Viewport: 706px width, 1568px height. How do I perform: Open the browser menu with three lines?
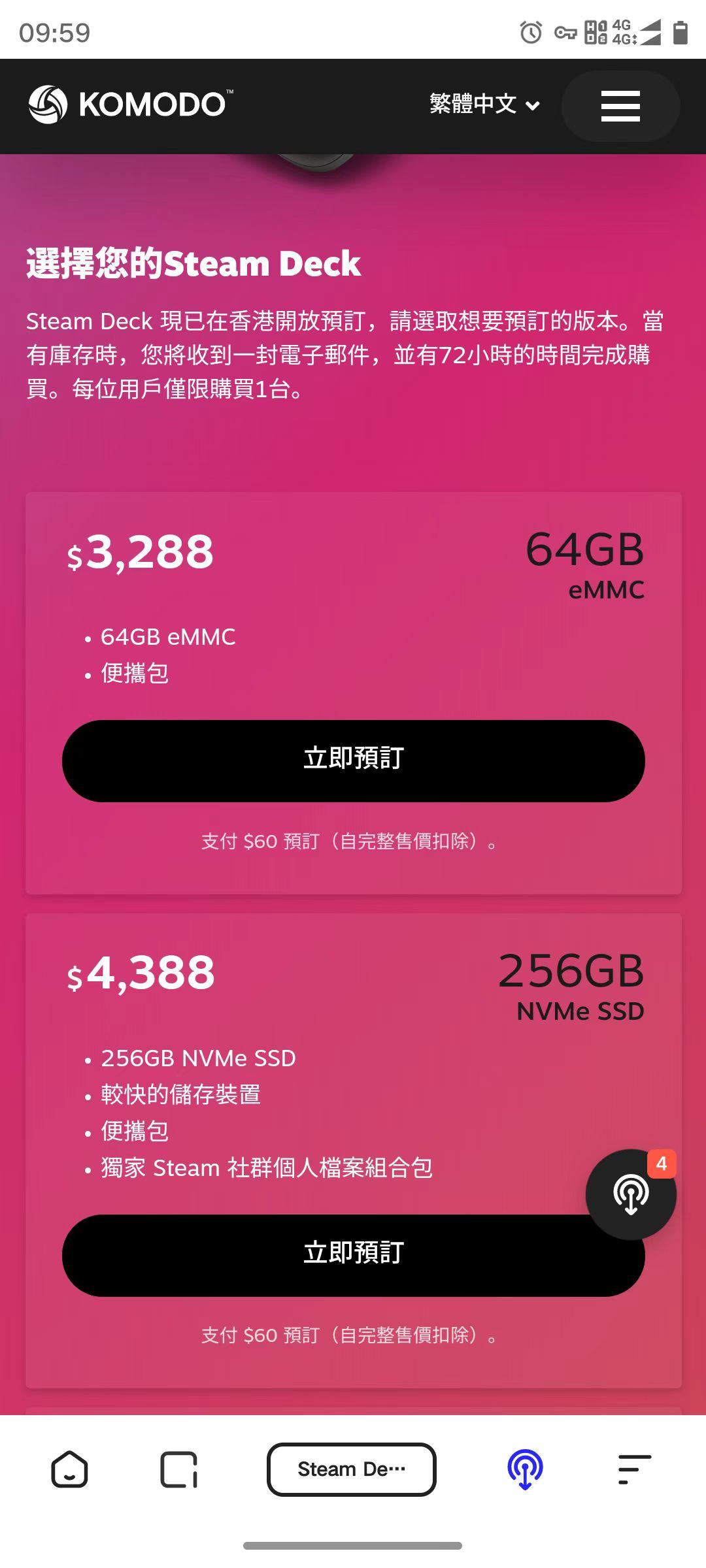pyautogui.click(x=634, y=1469)
